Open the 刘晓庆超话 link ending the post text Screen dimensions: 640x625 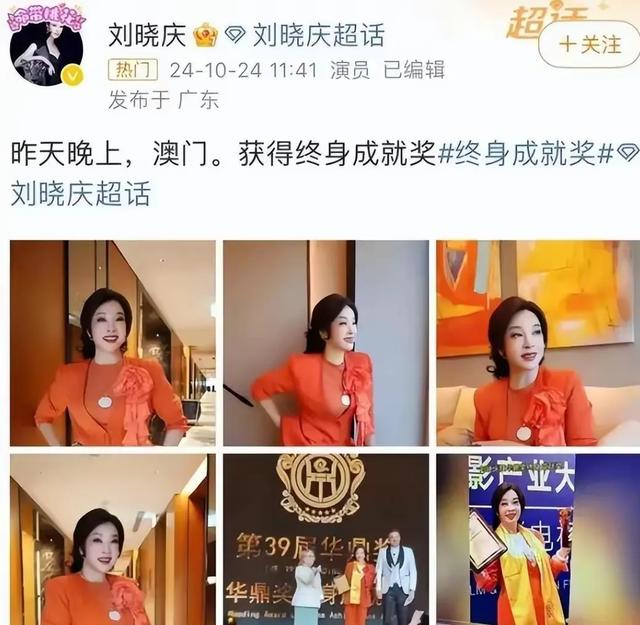pyautogui.click(x=80, y=192)
